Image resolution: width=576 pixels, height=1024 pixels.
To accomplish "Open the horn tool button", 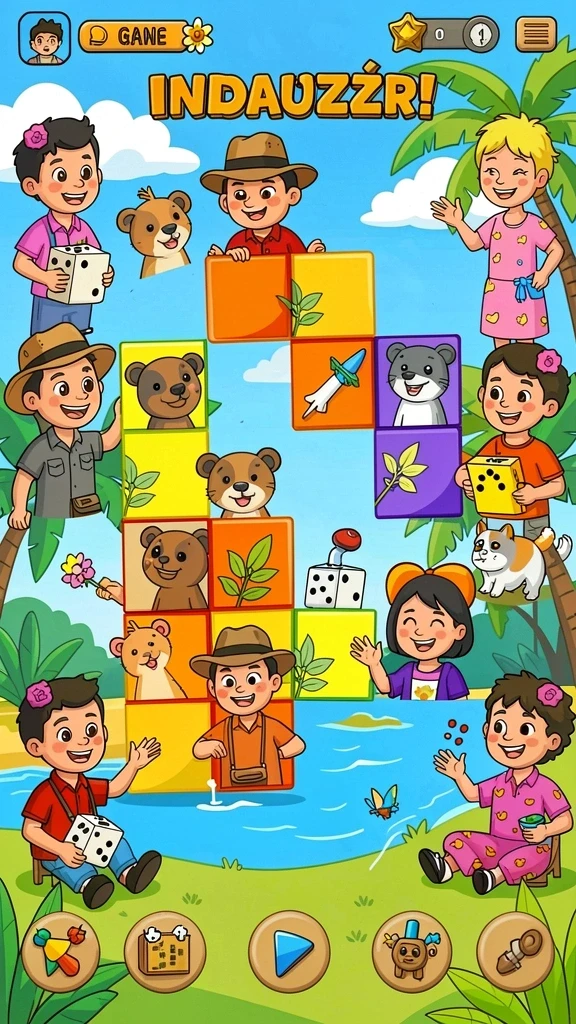I will click(516, 952).
